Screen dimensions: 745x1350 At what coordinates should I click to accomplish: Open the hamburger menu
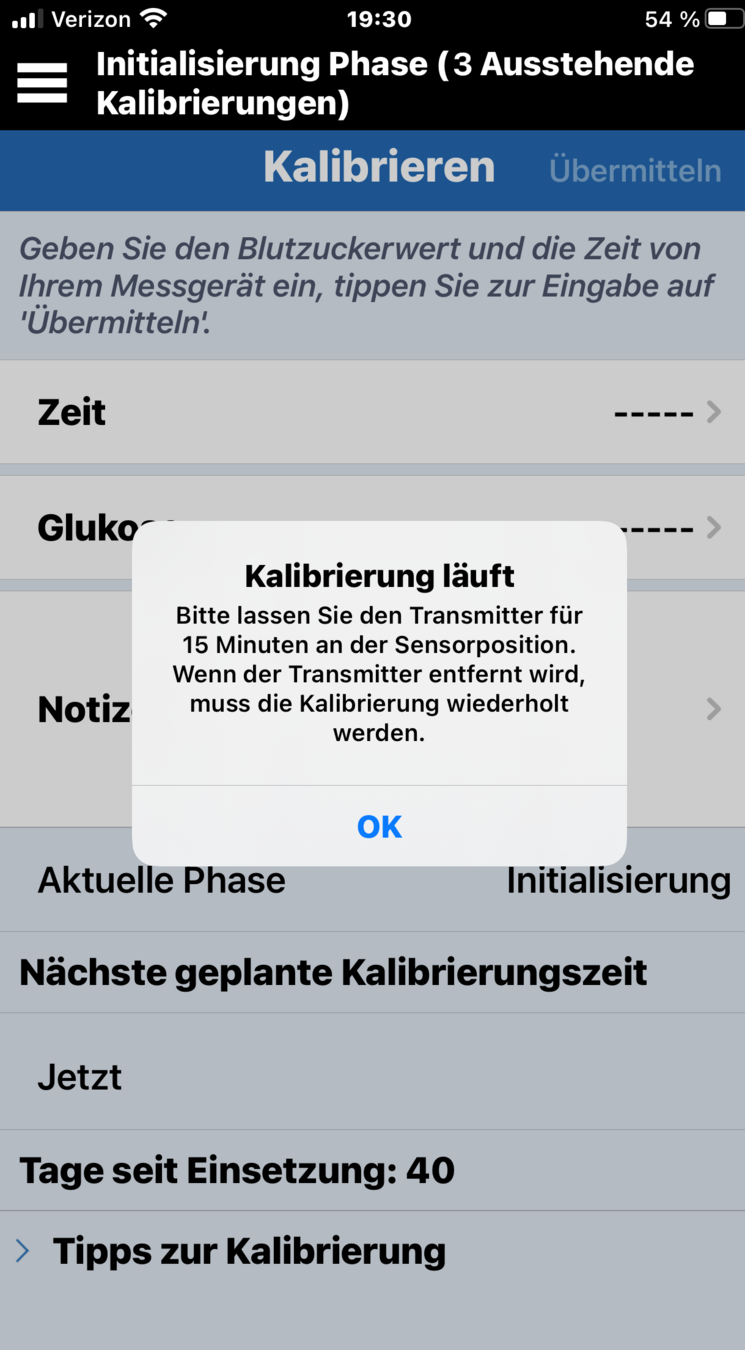[42, 82]
